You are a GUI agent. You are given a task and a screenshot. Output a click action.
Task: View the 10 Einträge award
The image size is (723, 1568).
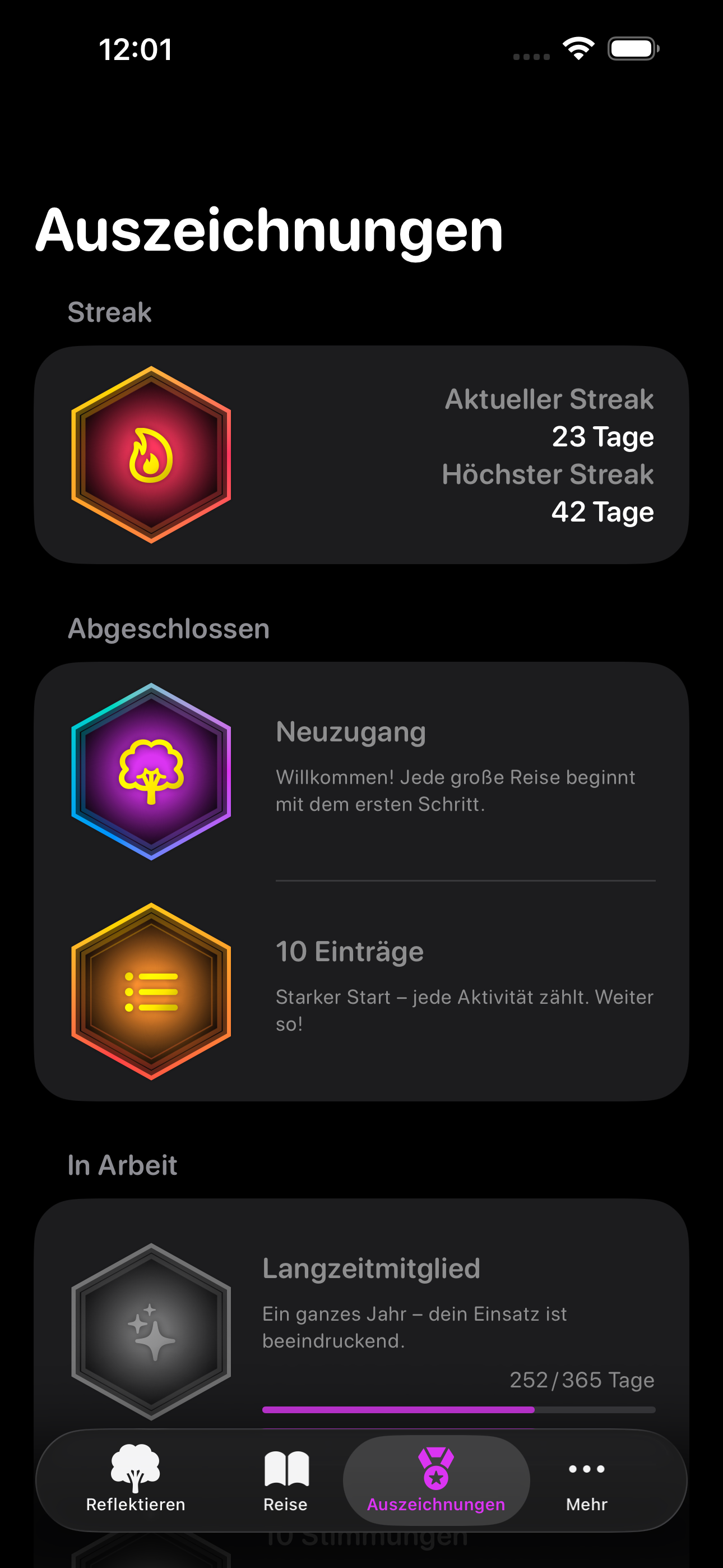click(361, 991)
